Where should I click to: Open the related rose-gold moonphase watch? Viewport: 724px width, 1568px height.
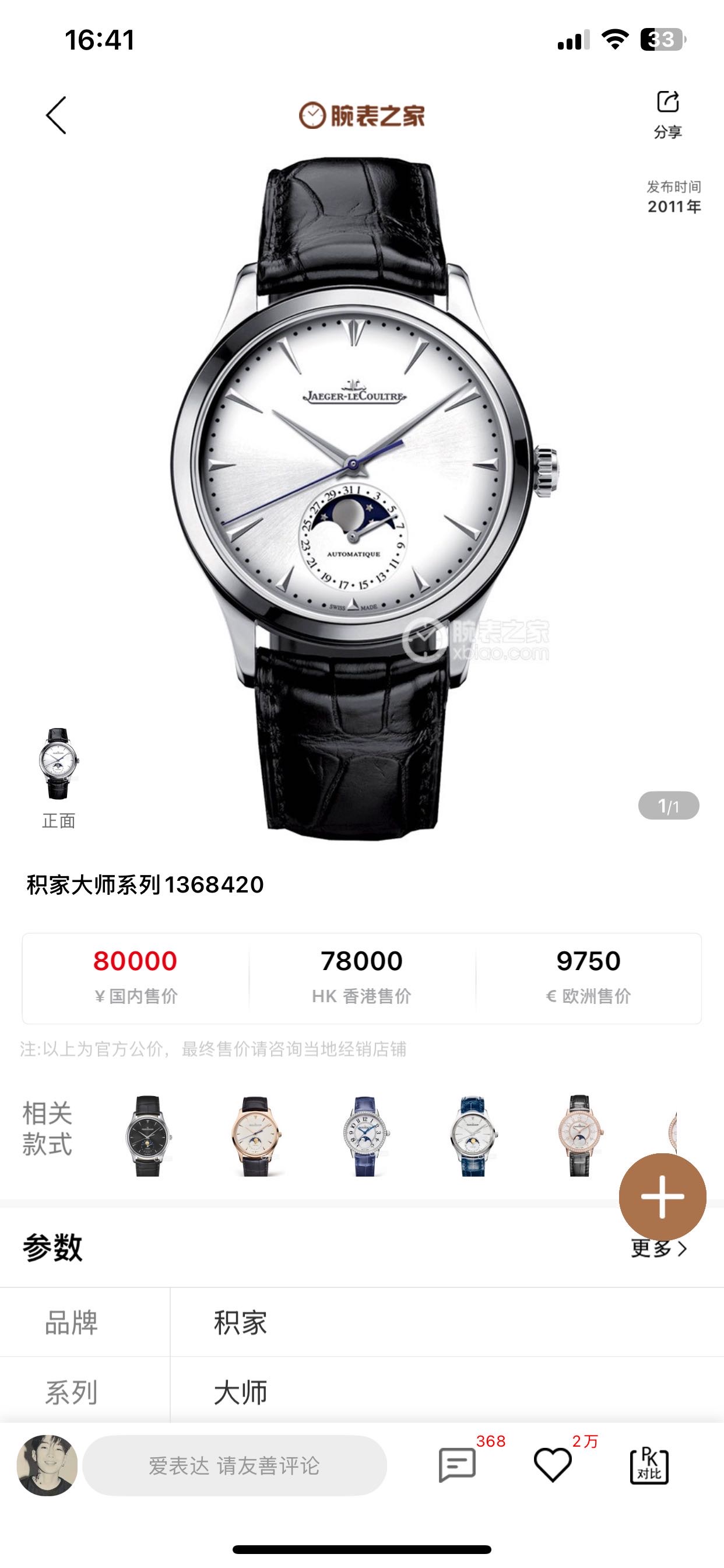(x=255, y=1136)
